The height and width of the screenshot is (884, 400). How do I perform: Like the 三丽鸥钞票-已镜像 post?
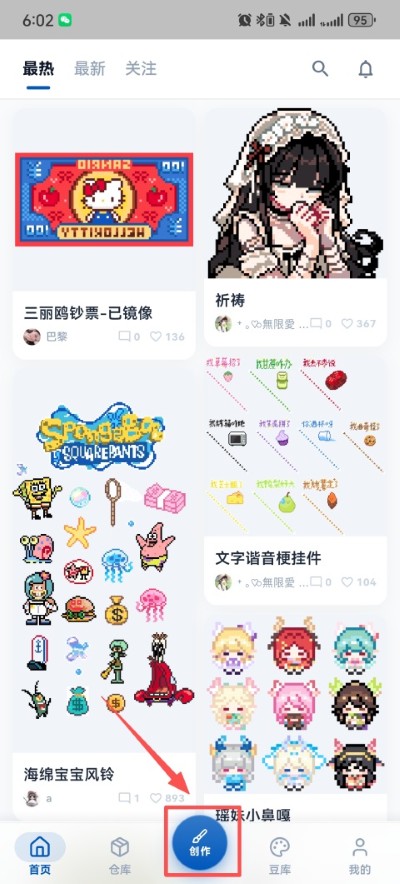[x=167, y=337]
